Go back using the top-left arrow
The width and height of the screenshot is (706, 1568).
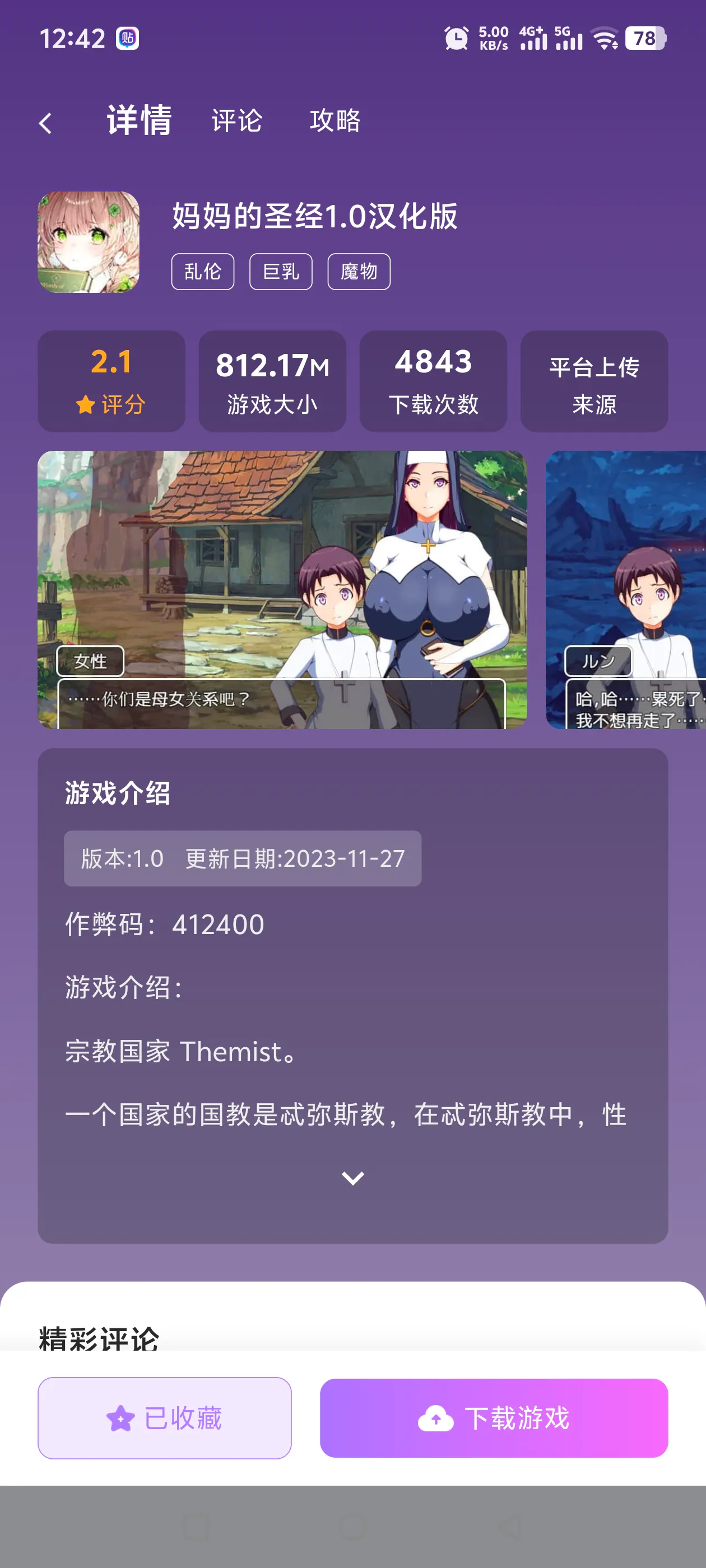tap(46, 123)
